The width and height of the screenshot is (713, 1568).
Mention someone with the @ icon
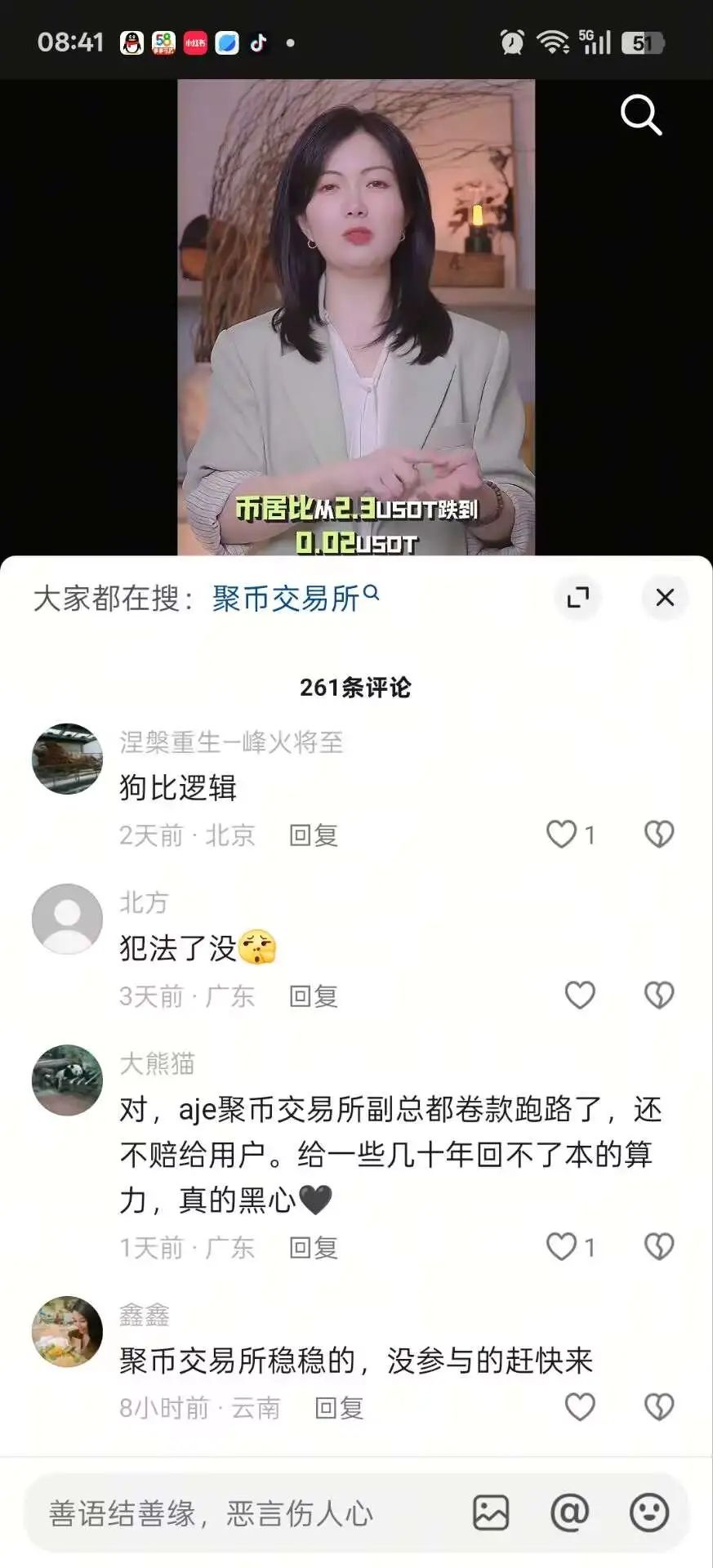(570, 1512)
